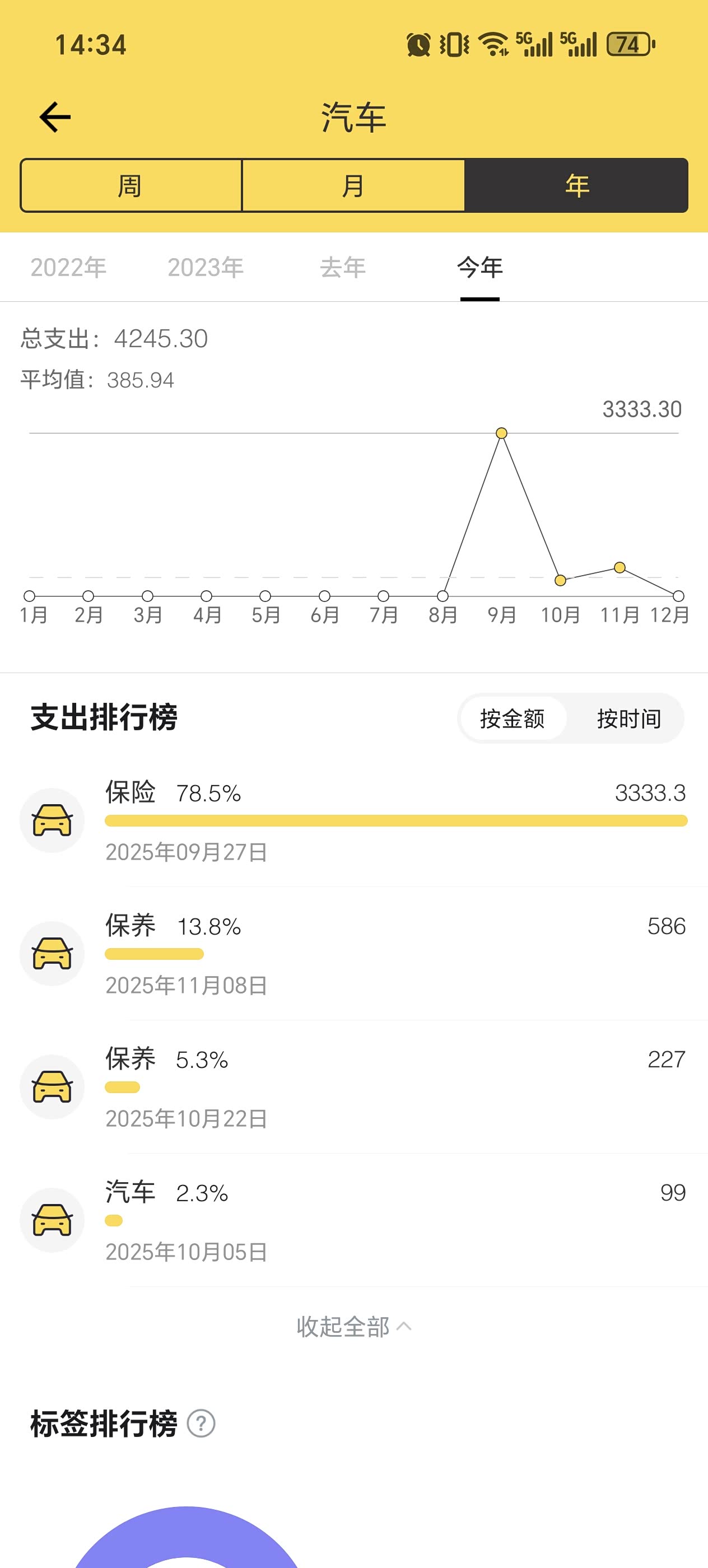The image size is (708, 1568).
Task: Switch to the 周 view
Action: [131, 186]
